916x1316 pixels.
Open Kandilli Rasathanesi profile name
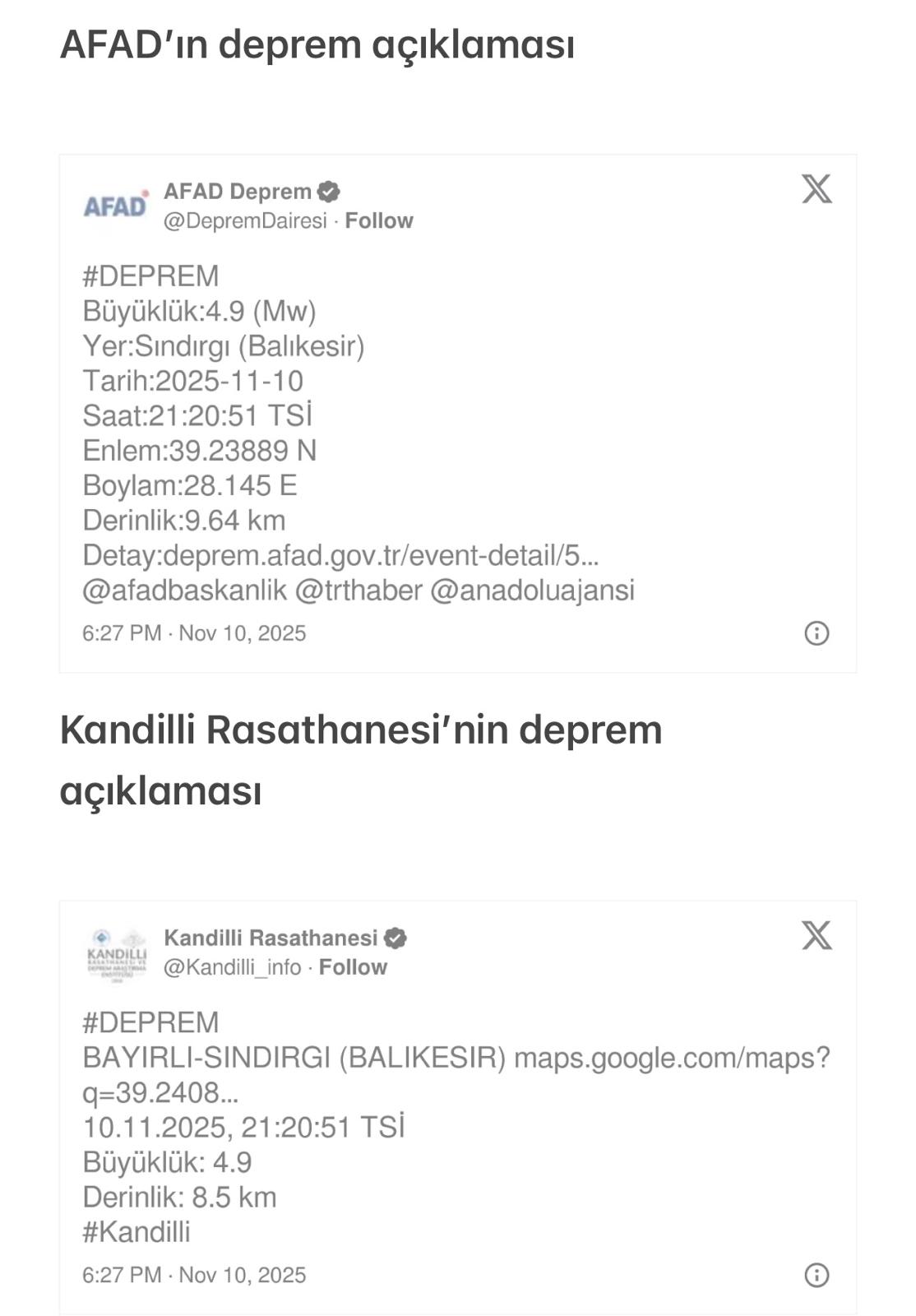[271, 938]
